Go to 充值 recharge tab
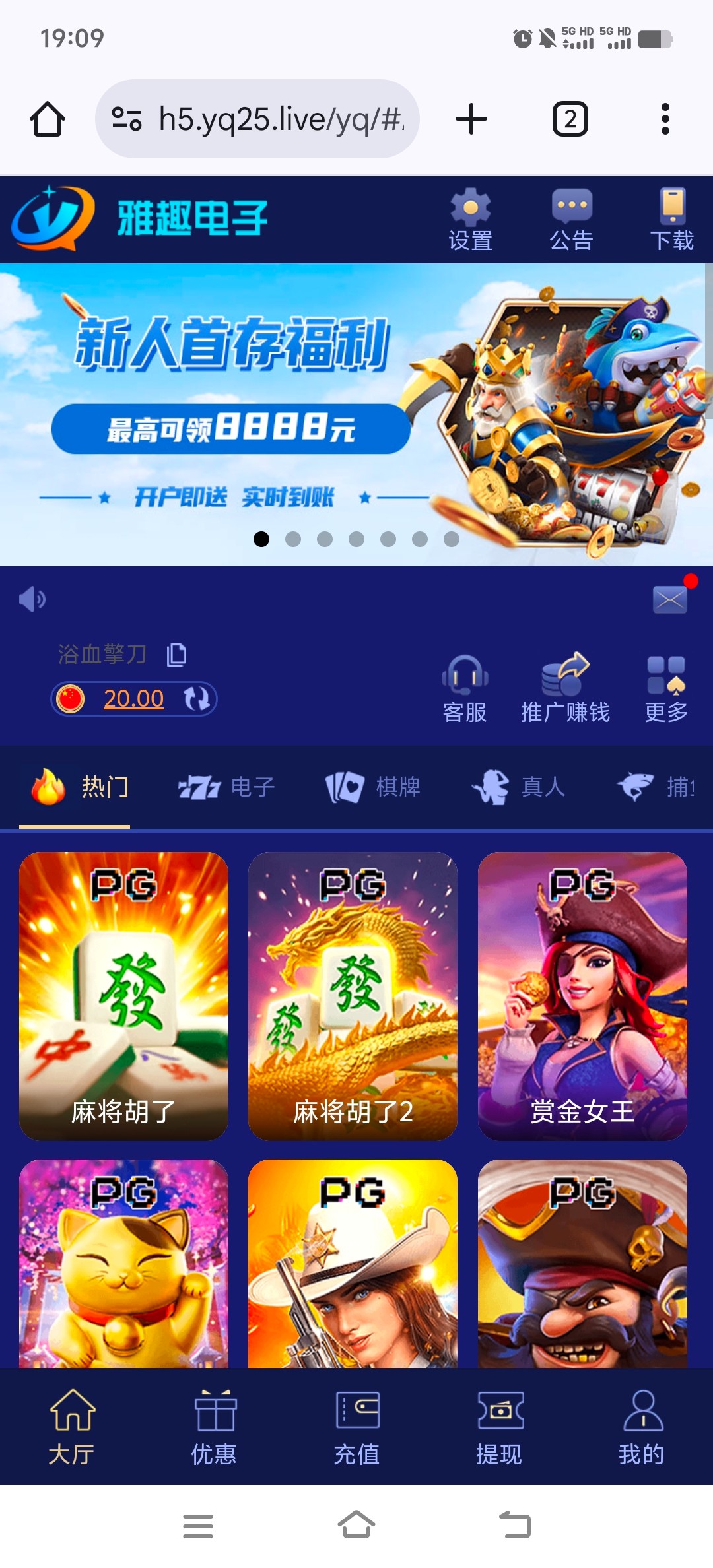The height and width of the screenshot is (1568, 713). (x=356, y=1427)
